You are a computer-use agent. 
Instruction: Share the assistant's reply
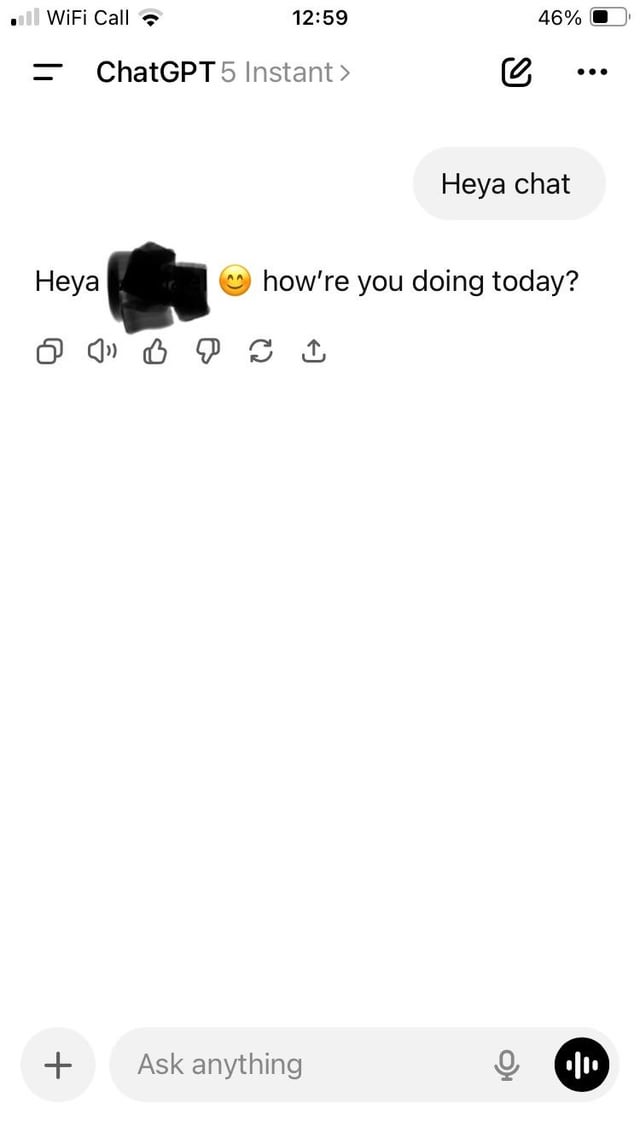pos(313,351)
